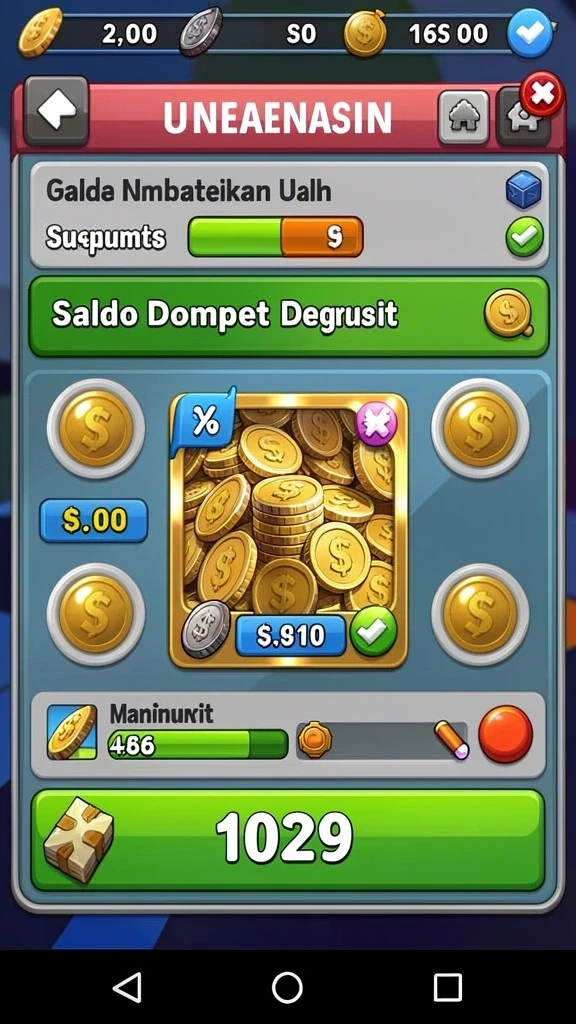This screenshot has width=576, height=1024.
Task: Hit the big green 1029 button
Action: coord(288,840)
